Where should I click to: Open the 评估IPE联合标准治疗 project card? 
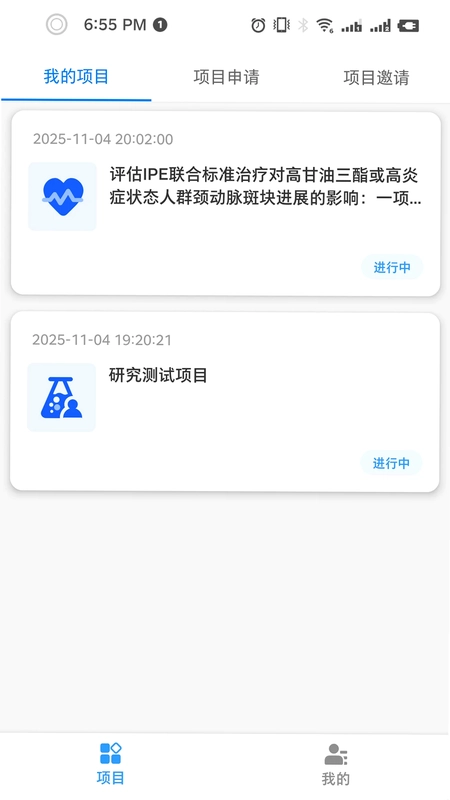point(226,203)
